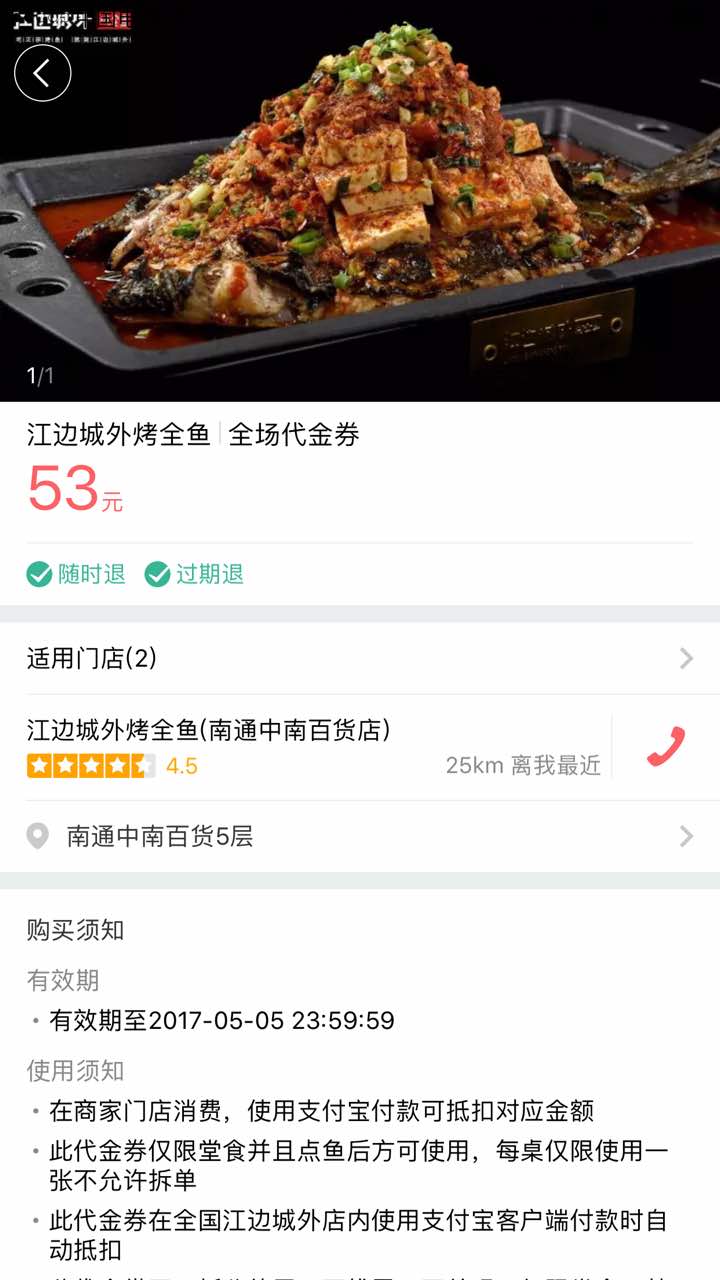Go back using the arrow icon

click(x=42, y=73)
